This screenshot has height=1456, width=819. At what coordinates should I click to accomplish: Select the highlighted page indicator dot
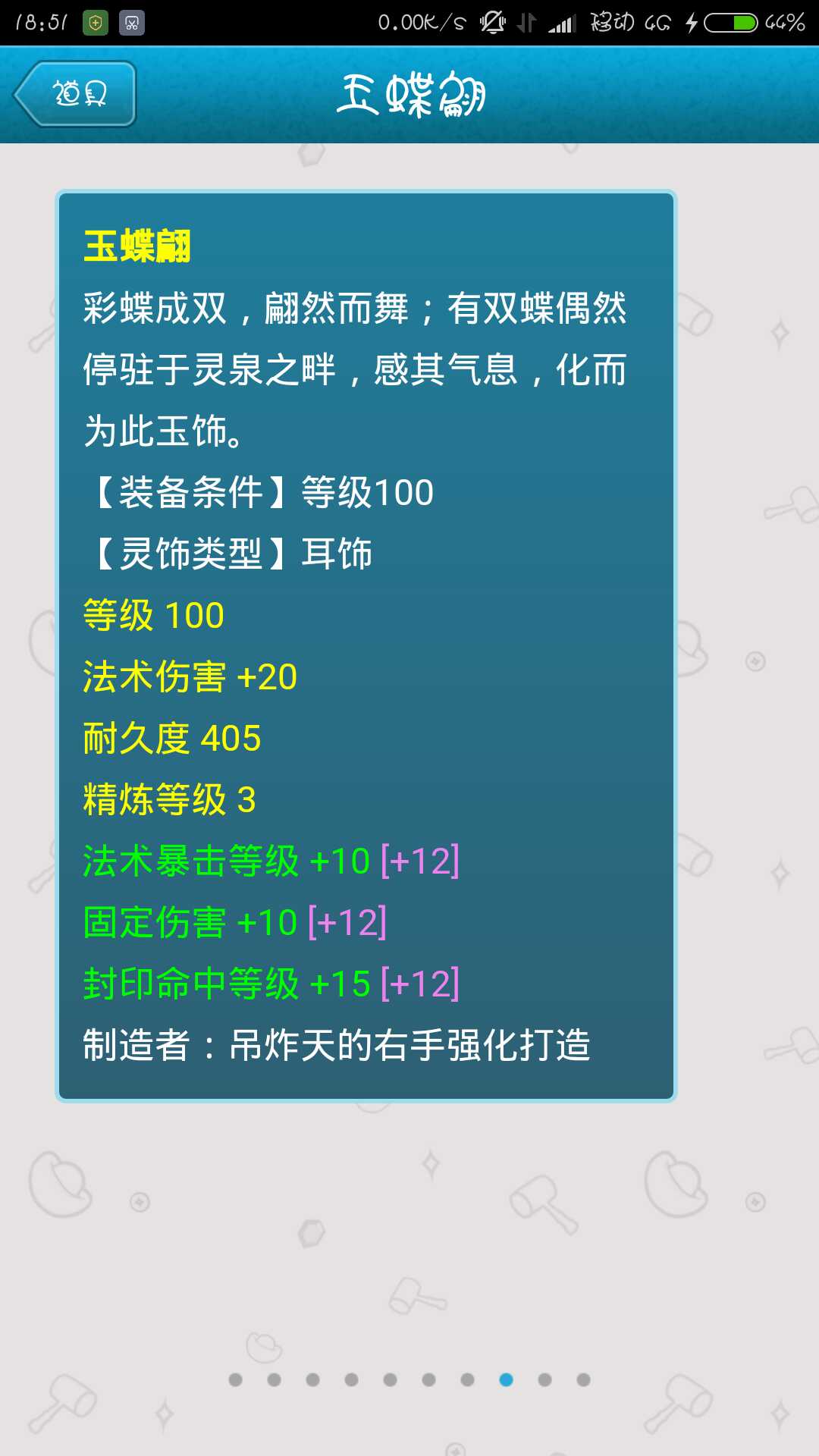506,1379
